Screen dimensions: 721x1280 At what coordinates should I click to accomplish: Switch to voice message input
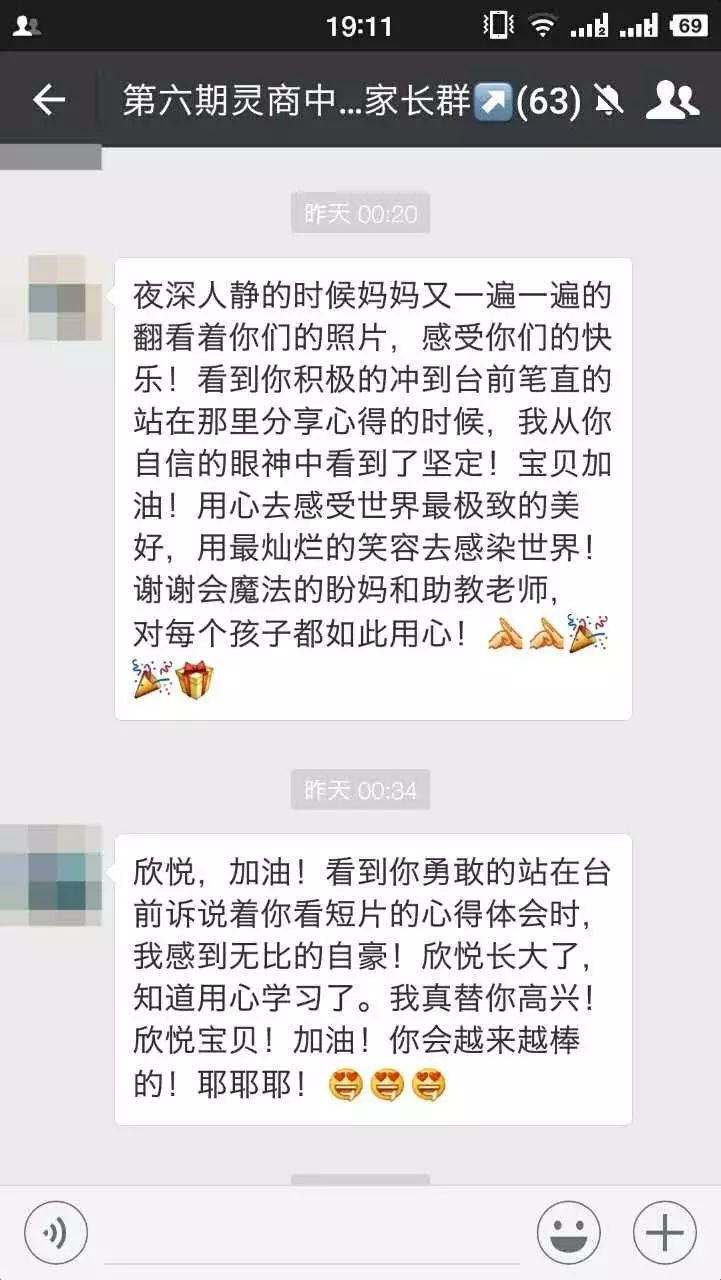[56, 1232]
